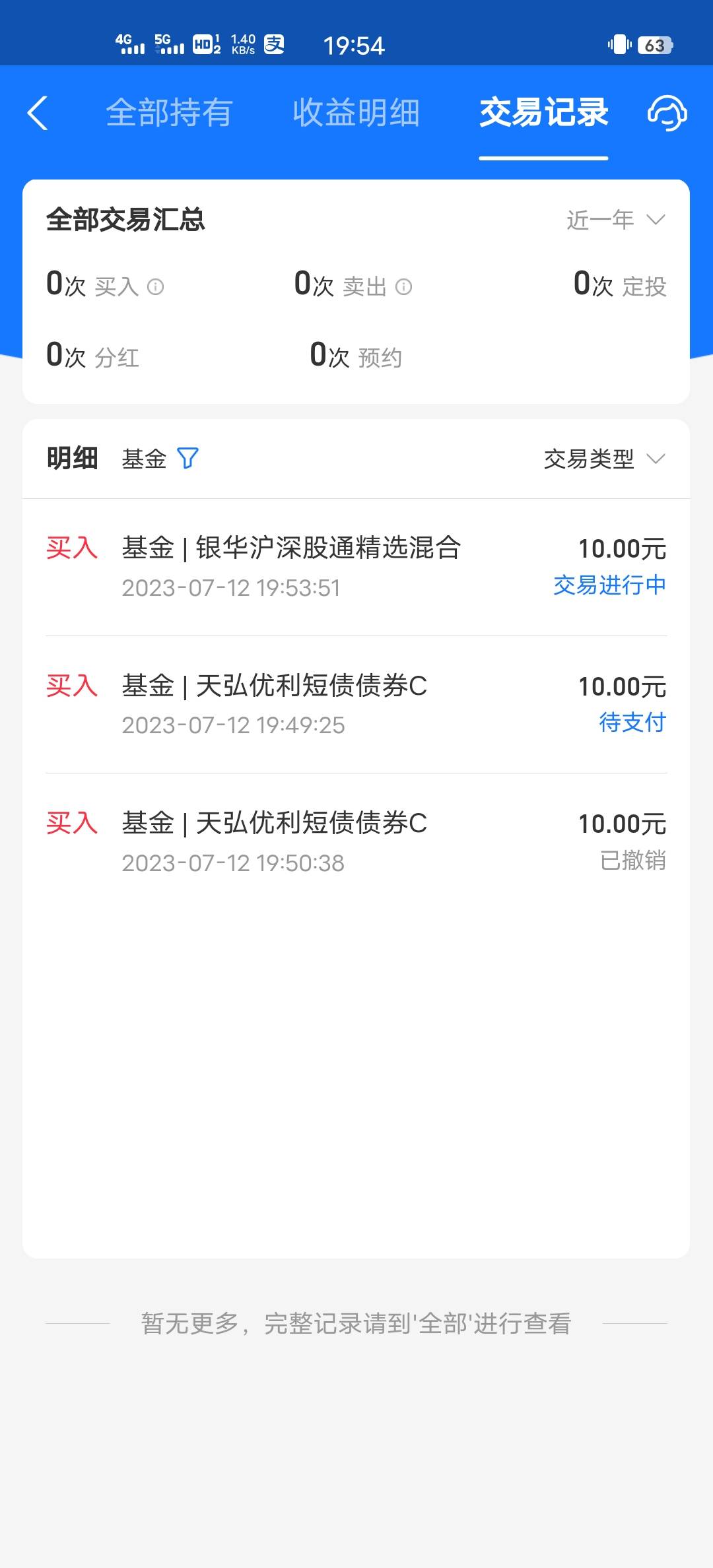This screenshot has width=713, height=1568.
Task: Open the 天弘优利短债债券C record marked 待支付
Action: pos(356,704)
